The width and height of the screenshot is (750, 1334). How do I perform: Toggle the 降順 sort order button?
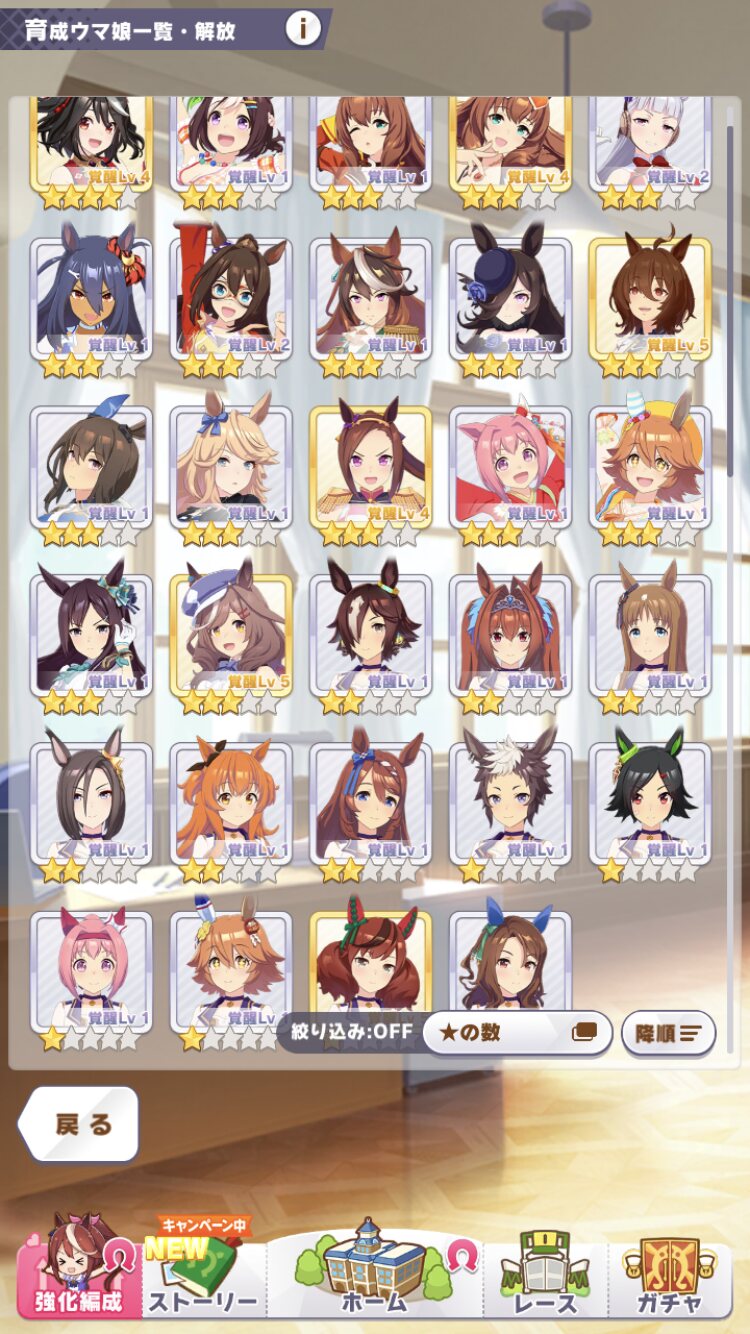pyautogui.click(x=668, y=1032)
